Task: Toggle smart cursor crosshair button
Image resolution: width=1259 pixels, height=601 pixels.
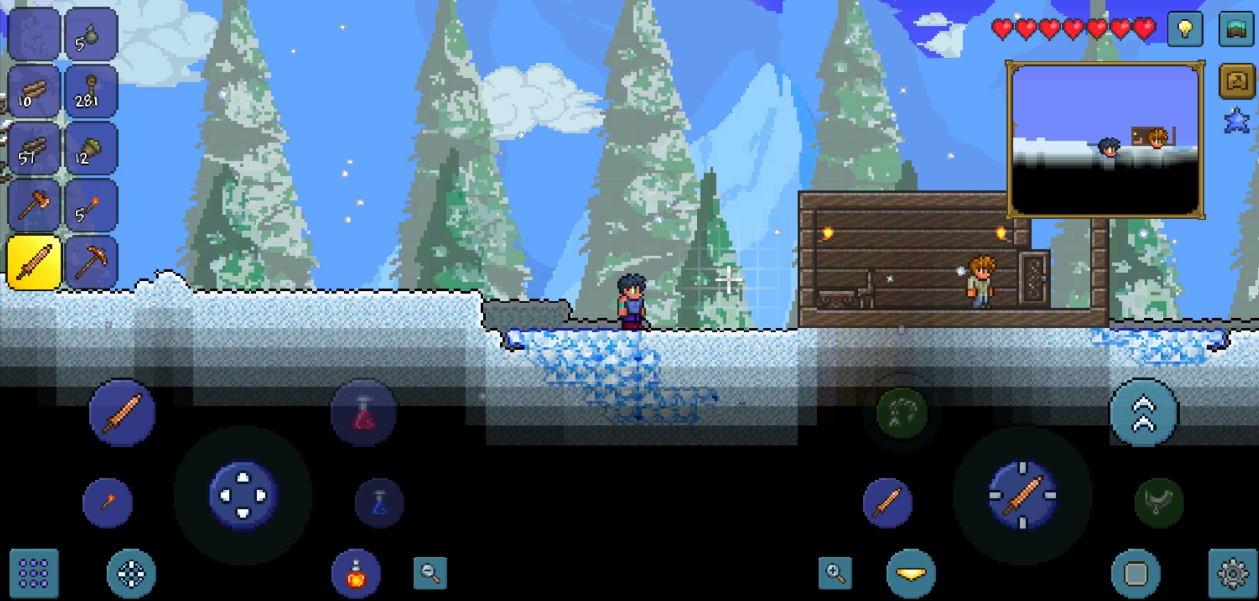Action: point(132,573)
